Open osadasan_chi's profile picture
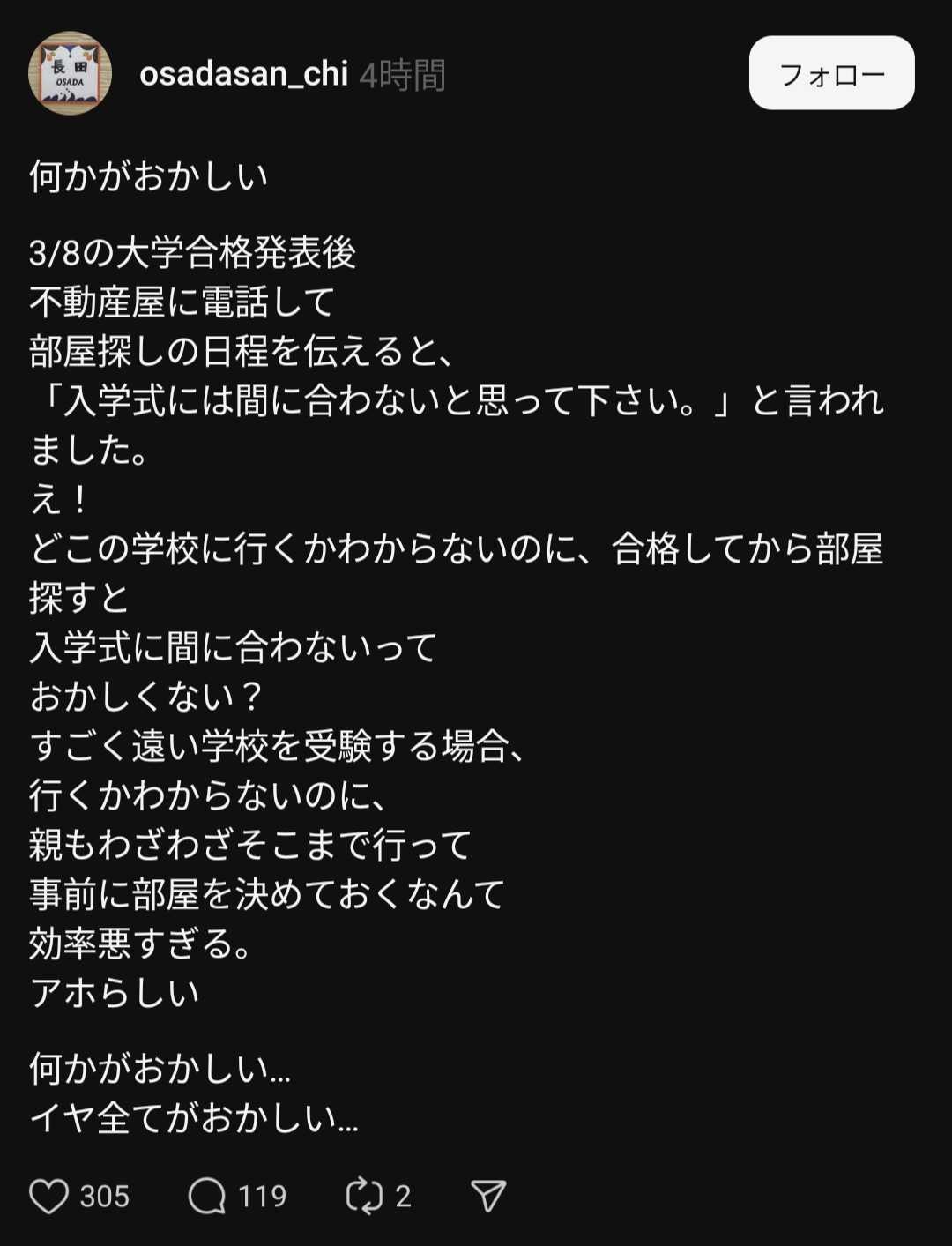The width and height of the screenshot is (952, 1246). [x=70, y=74]
